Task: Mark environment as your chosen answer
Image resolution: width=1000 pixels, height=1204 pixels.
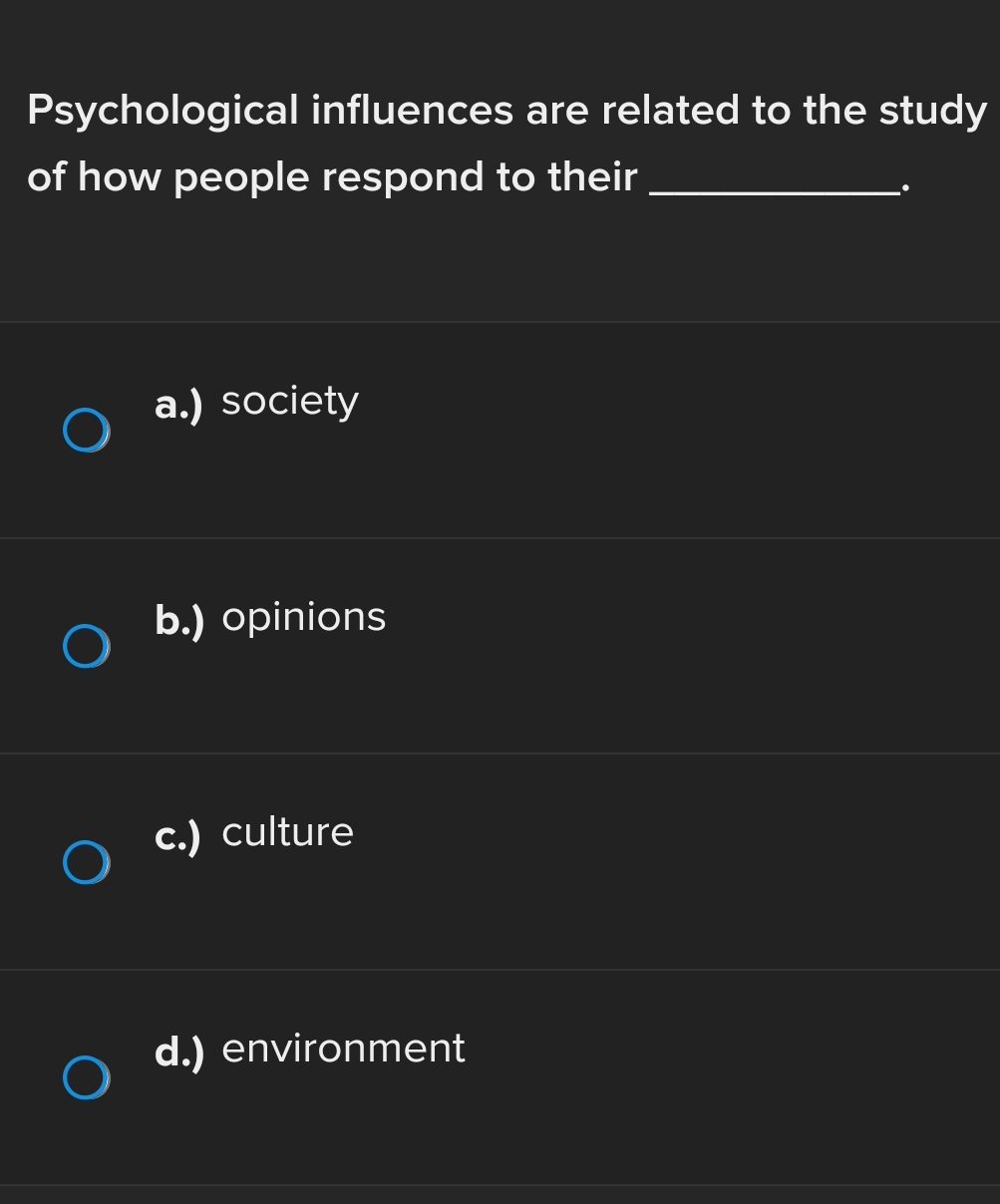Action: click(x=86, y=1077)
